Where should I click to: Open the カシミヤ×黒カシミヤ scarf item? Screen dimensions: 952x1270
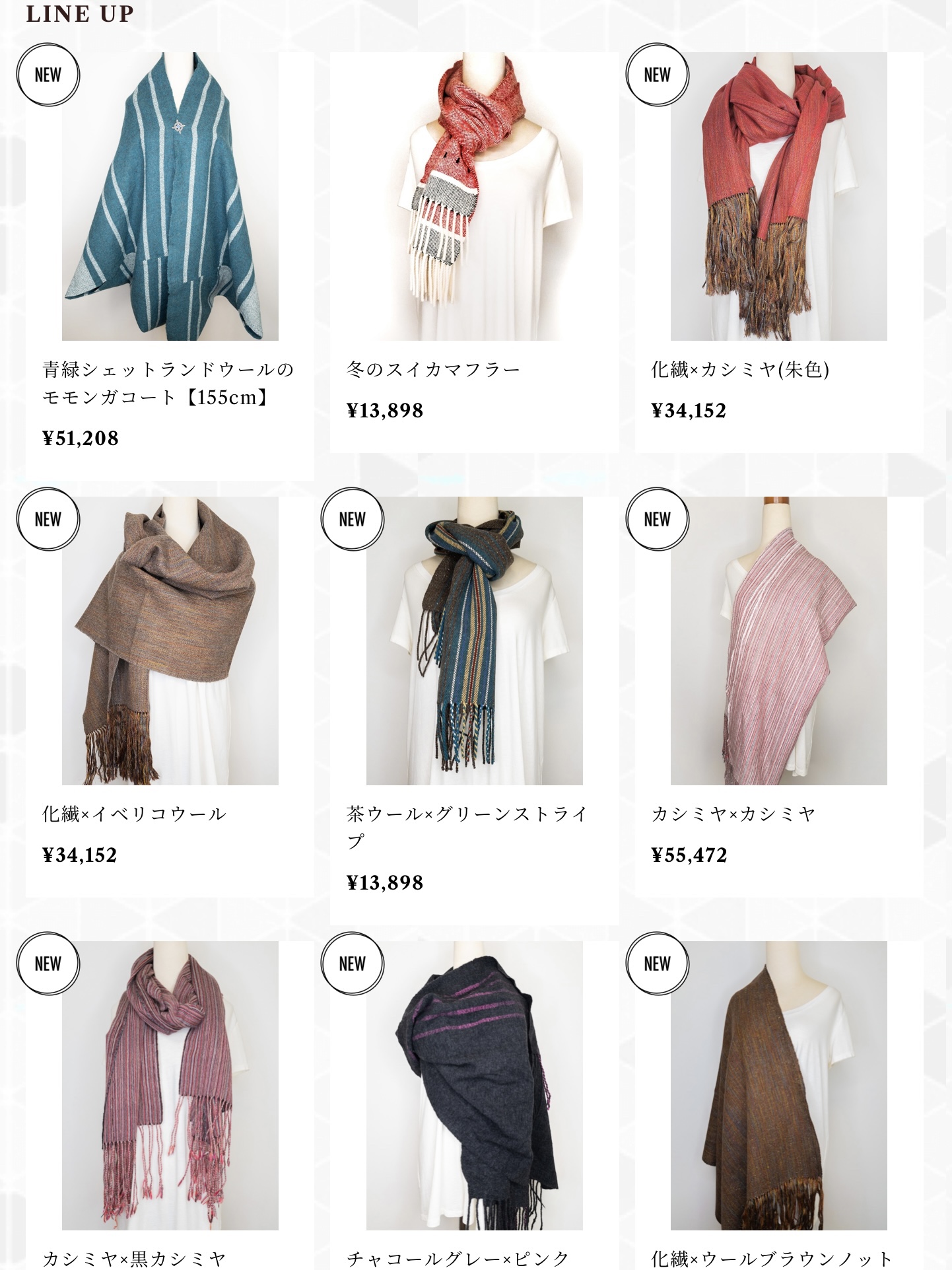(x=170, y=1084)
